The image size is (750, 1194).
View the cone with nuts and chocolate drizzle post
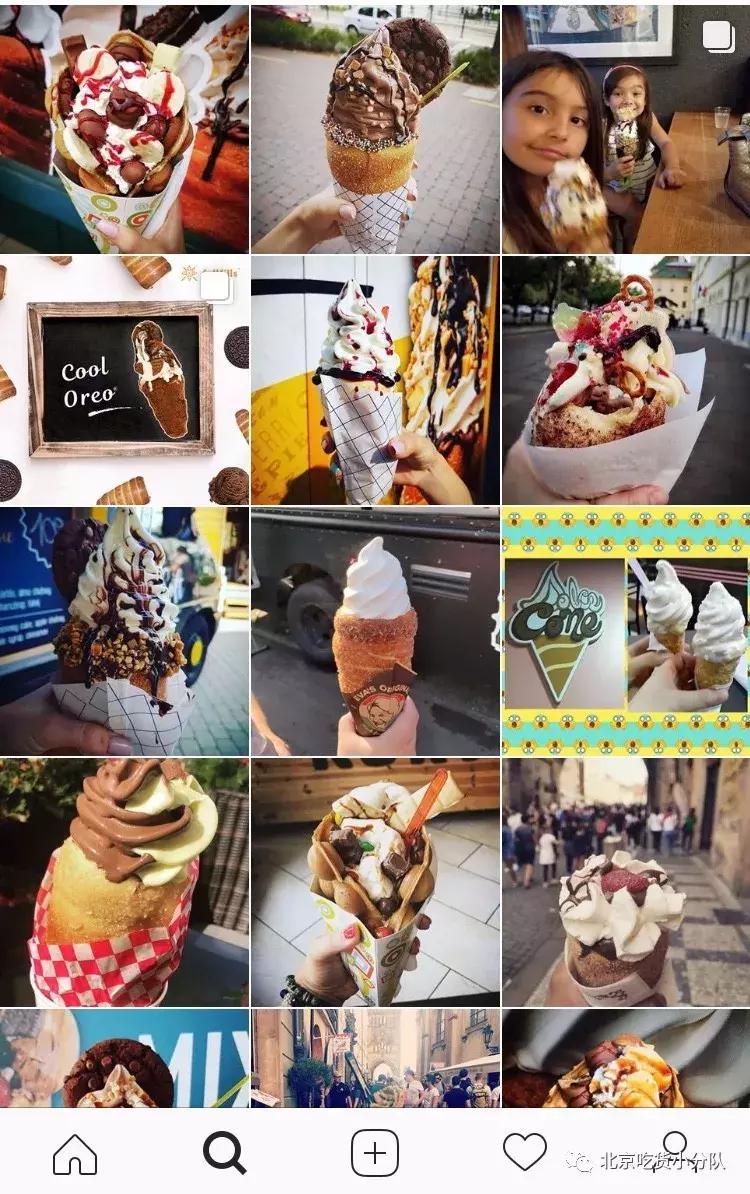pyautogui.click(x=124, y=631)
